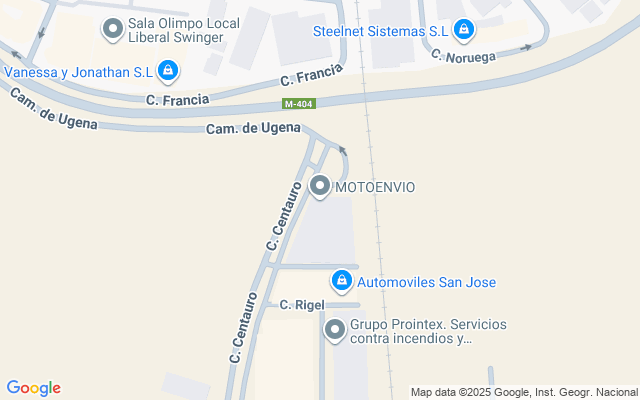640x400 pixels.
Task: Open the Vanessa y Jonathan S.L pin
Action: pos(168,71)
